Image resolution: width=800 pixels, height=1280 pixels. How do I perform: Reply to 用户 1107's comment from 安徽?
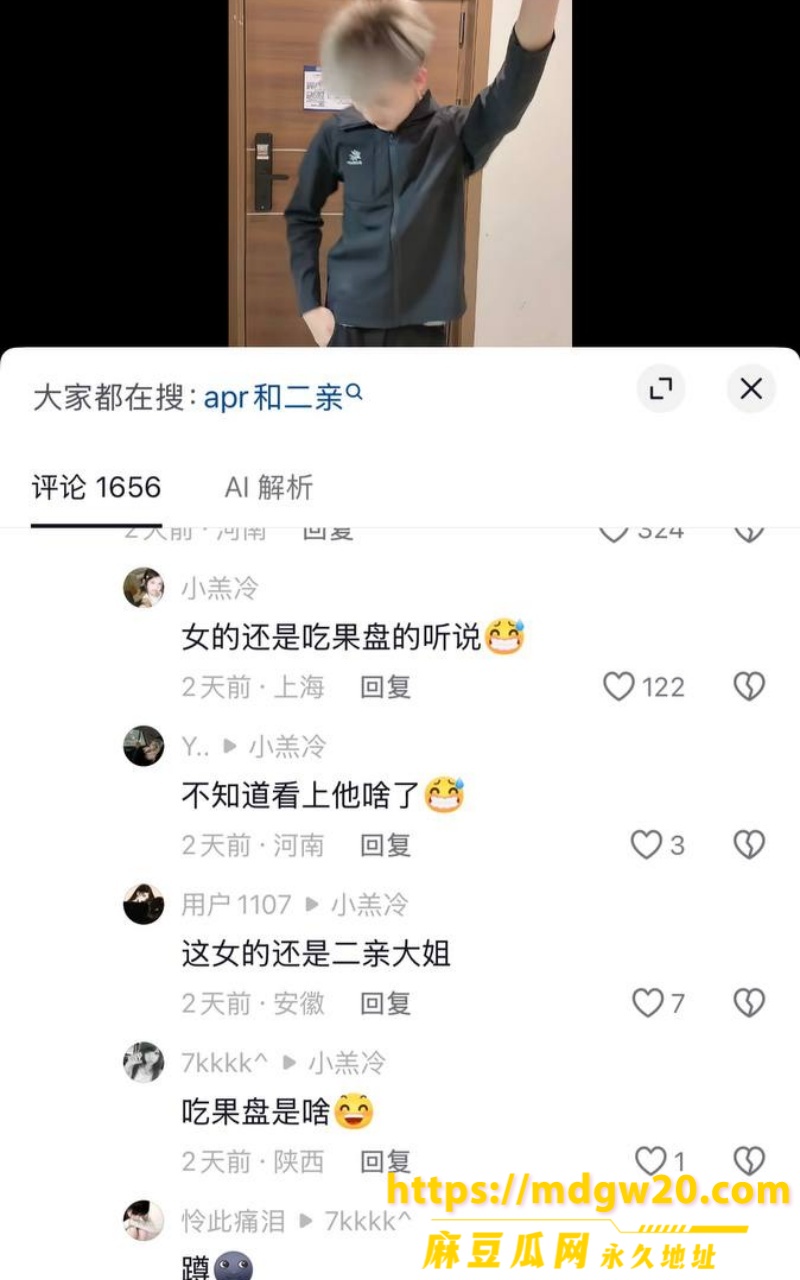point(386,1003)
